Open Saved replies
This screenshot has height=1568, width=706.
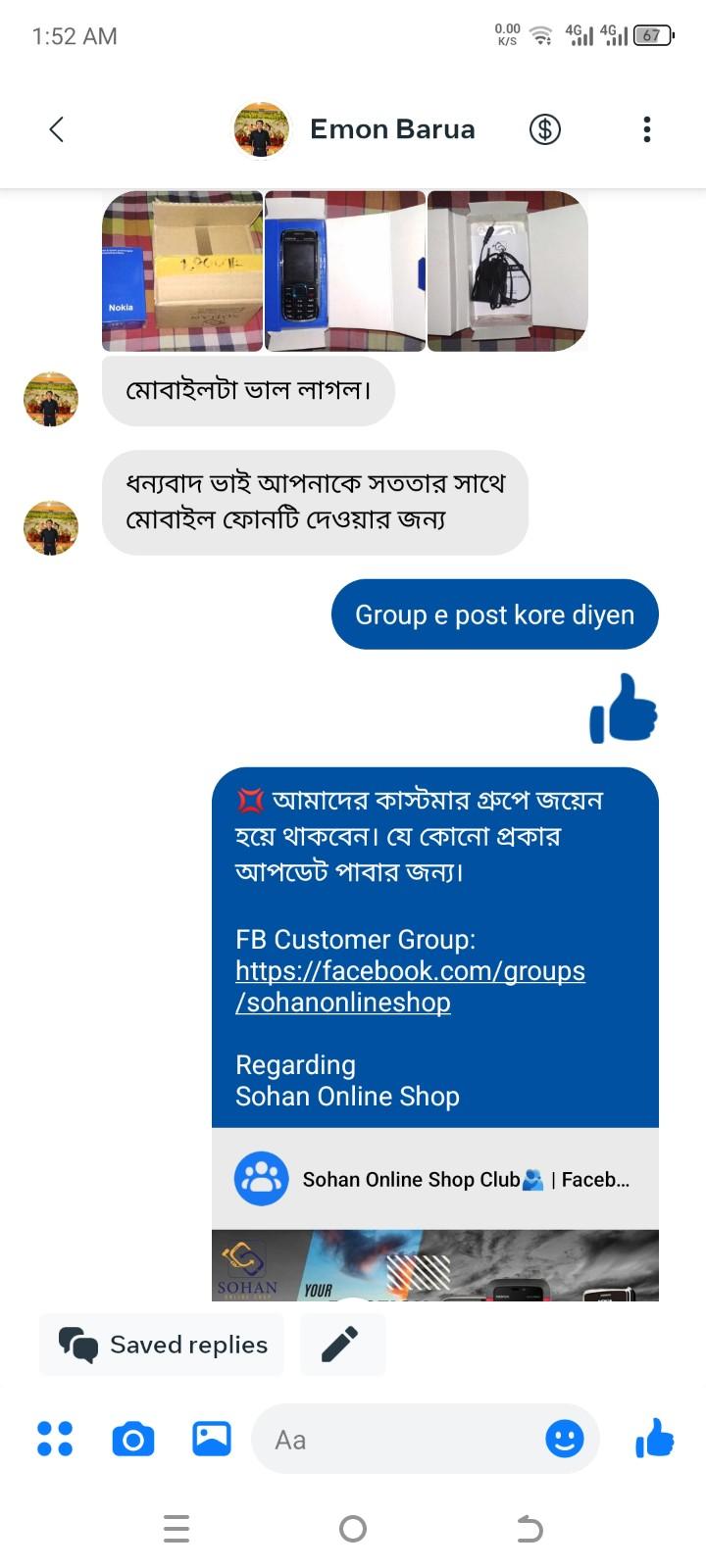pyautogui.click(x=162, y=1345)
